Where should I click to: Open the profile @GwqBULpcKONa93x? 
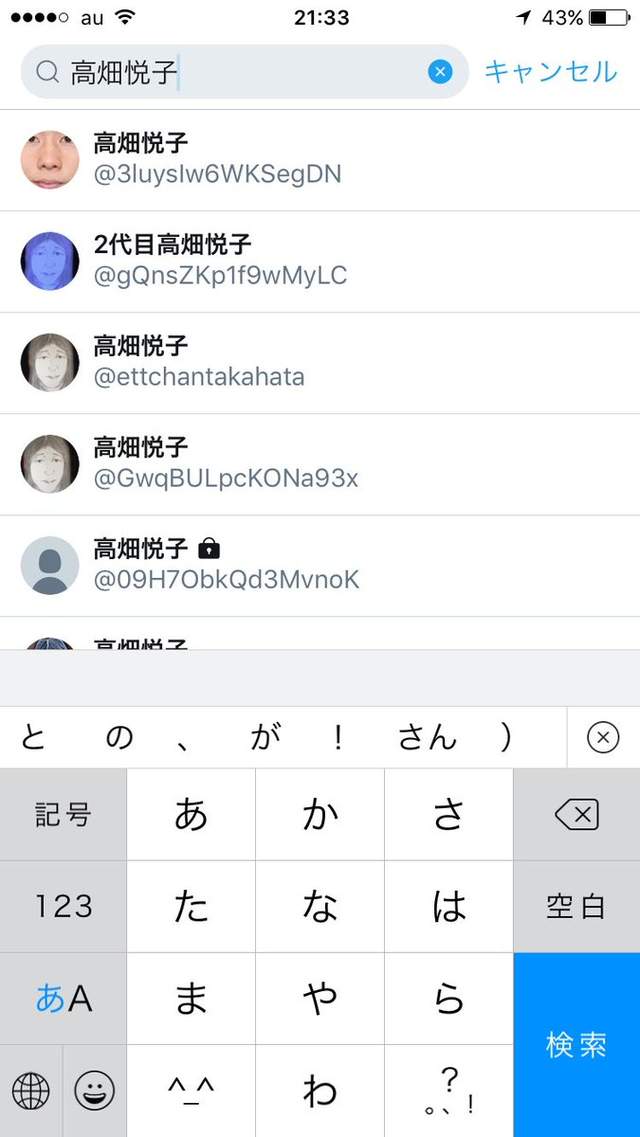[320, 464]
